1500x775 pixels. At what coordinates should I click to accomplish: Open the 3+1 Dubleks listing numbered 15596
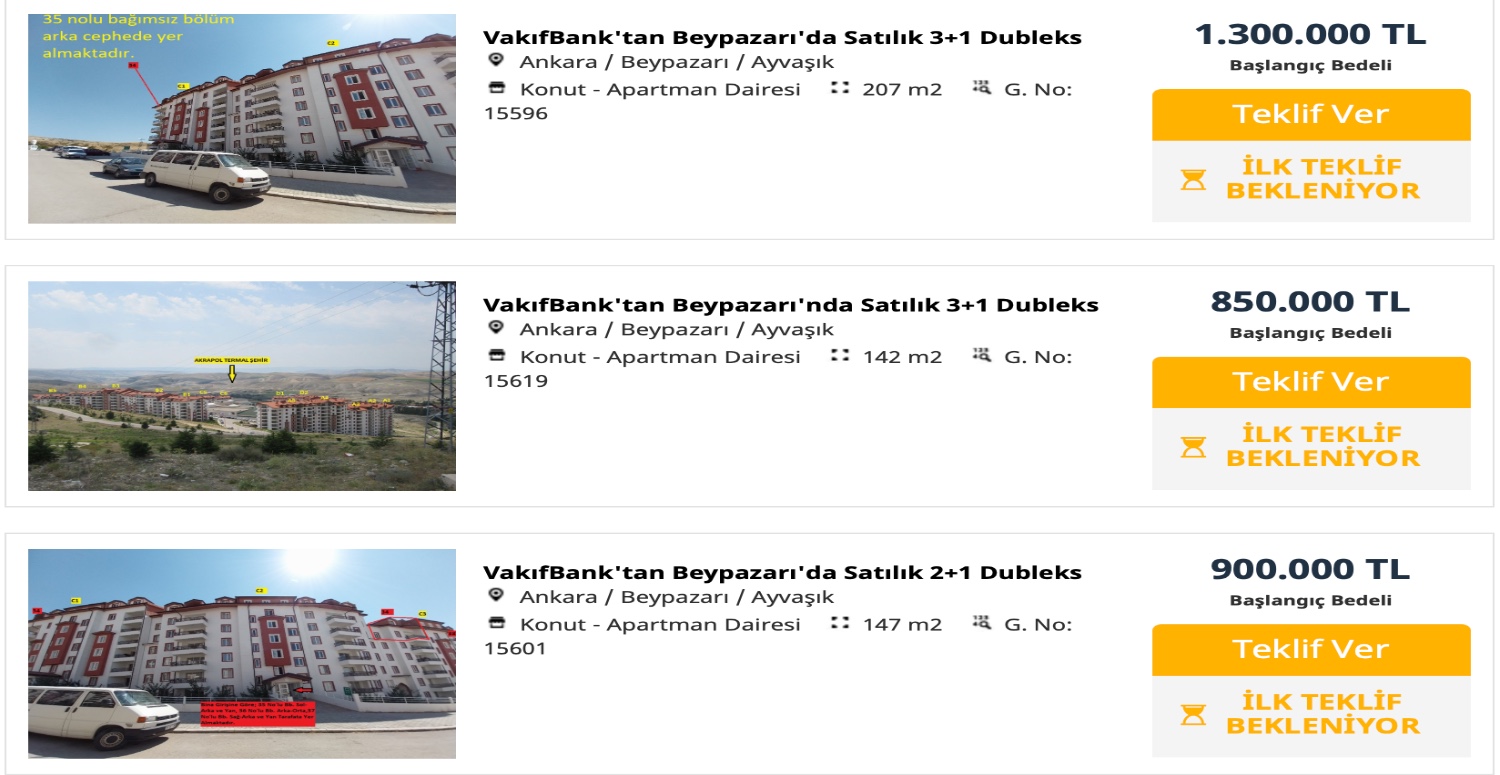tap(781, 38)
